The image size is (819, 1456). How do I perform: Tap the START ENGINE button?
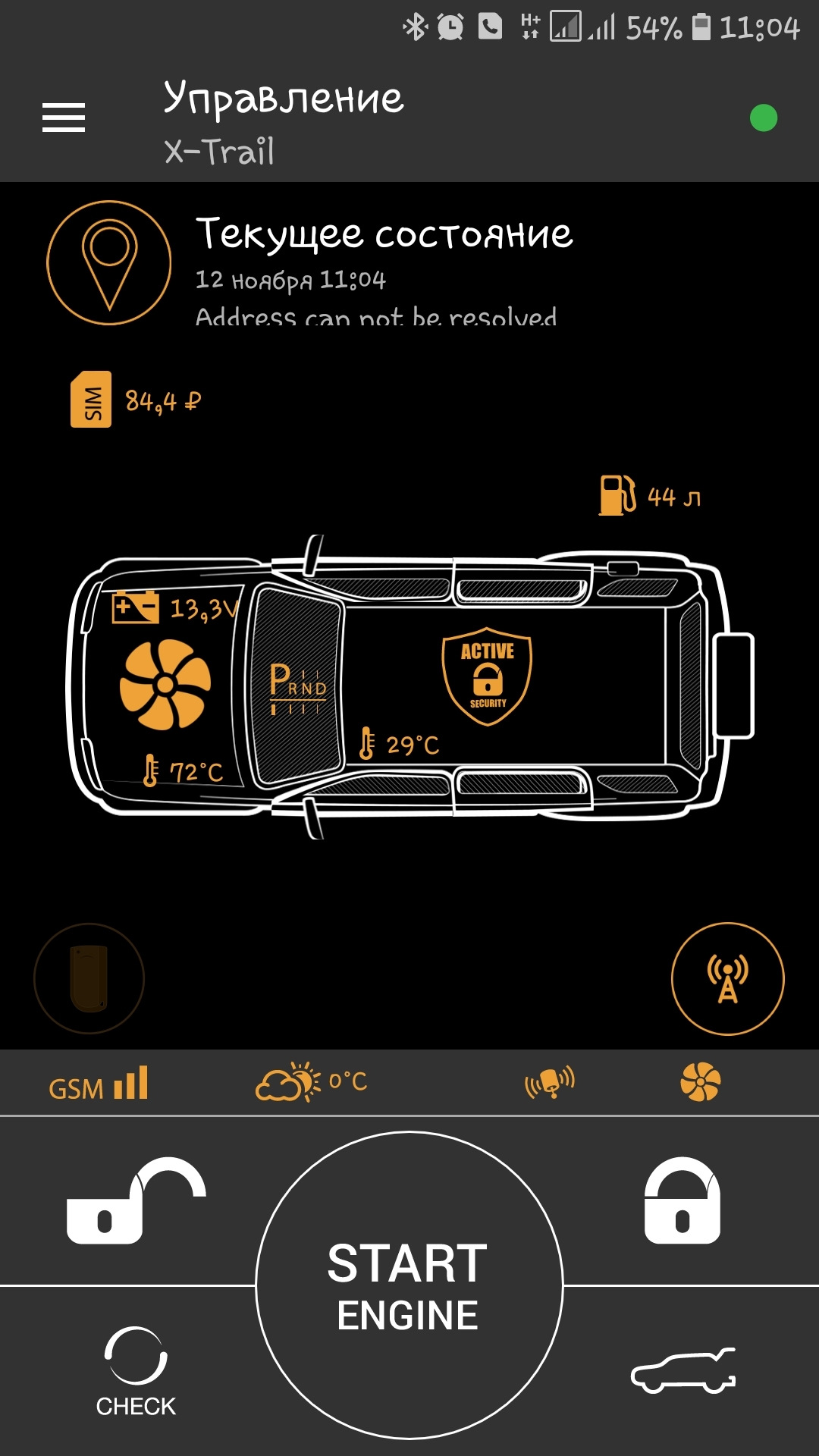click(409, 1285)
